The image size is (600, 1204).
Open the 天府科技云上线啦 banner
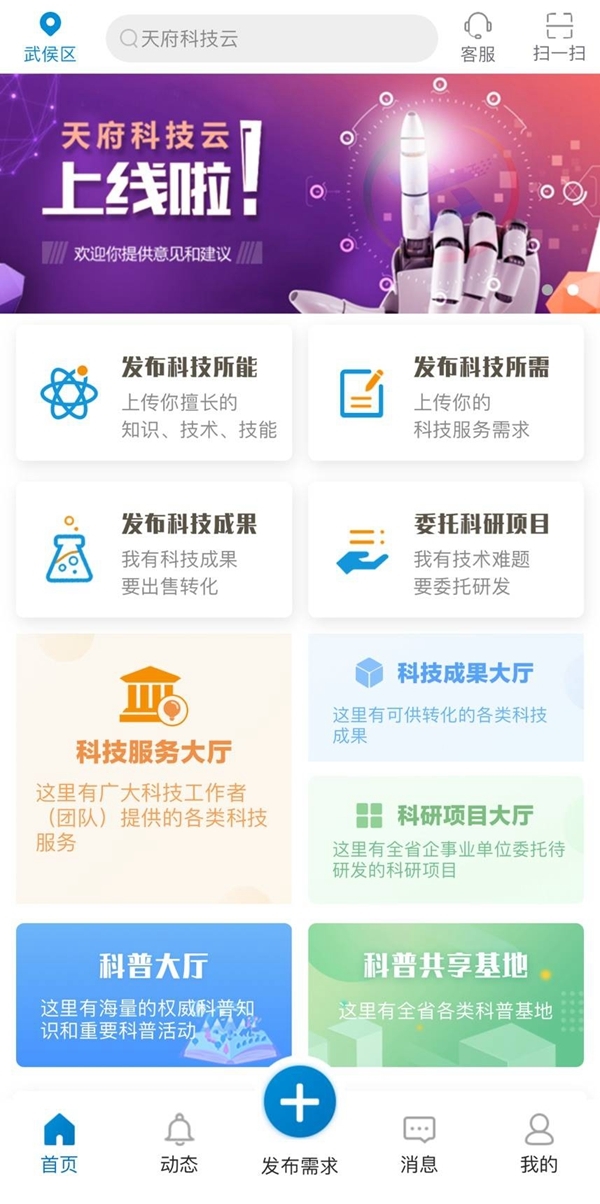coord(300,193)
